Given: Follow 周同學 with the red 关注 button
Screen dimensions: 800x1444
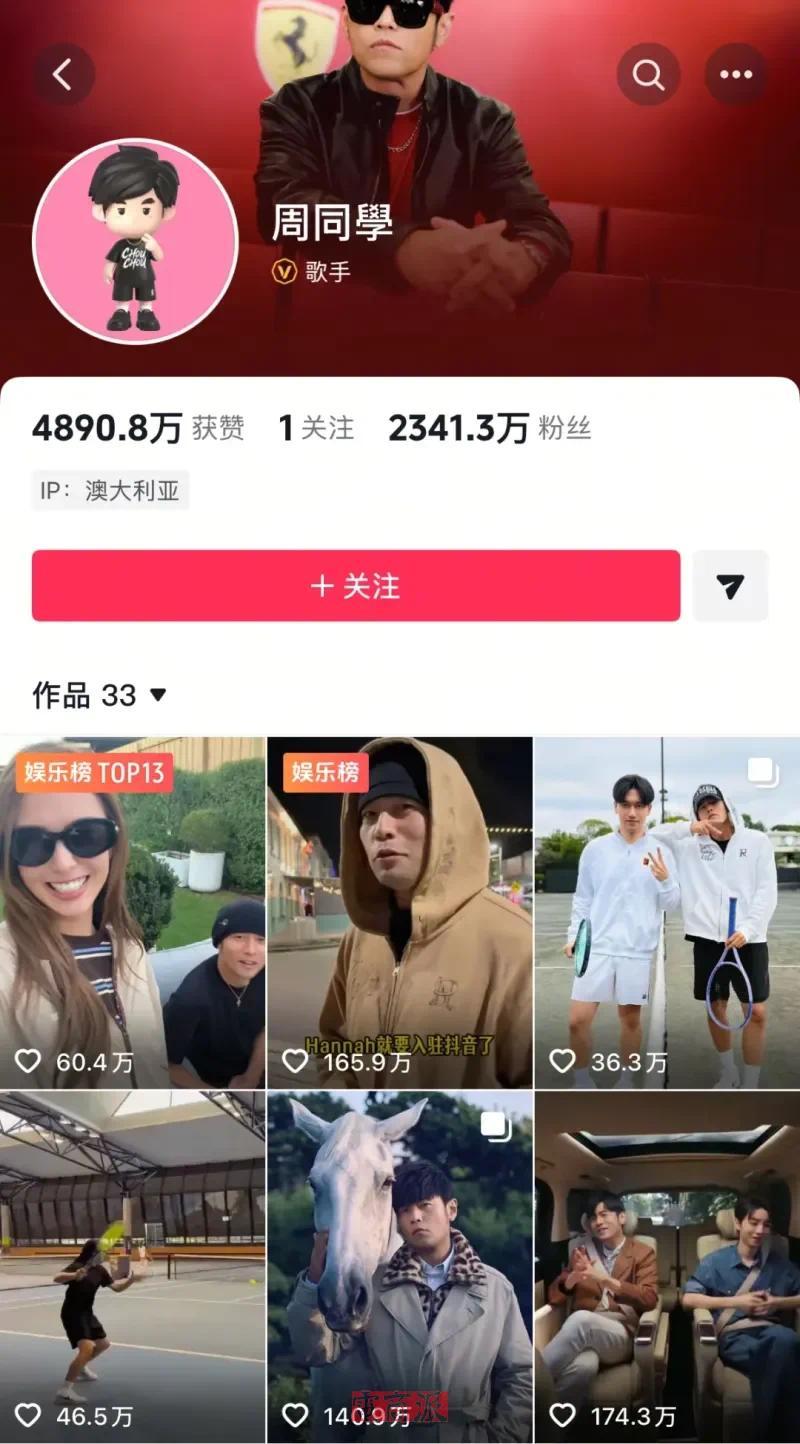Looking at the screenshot, I should 356,586.
